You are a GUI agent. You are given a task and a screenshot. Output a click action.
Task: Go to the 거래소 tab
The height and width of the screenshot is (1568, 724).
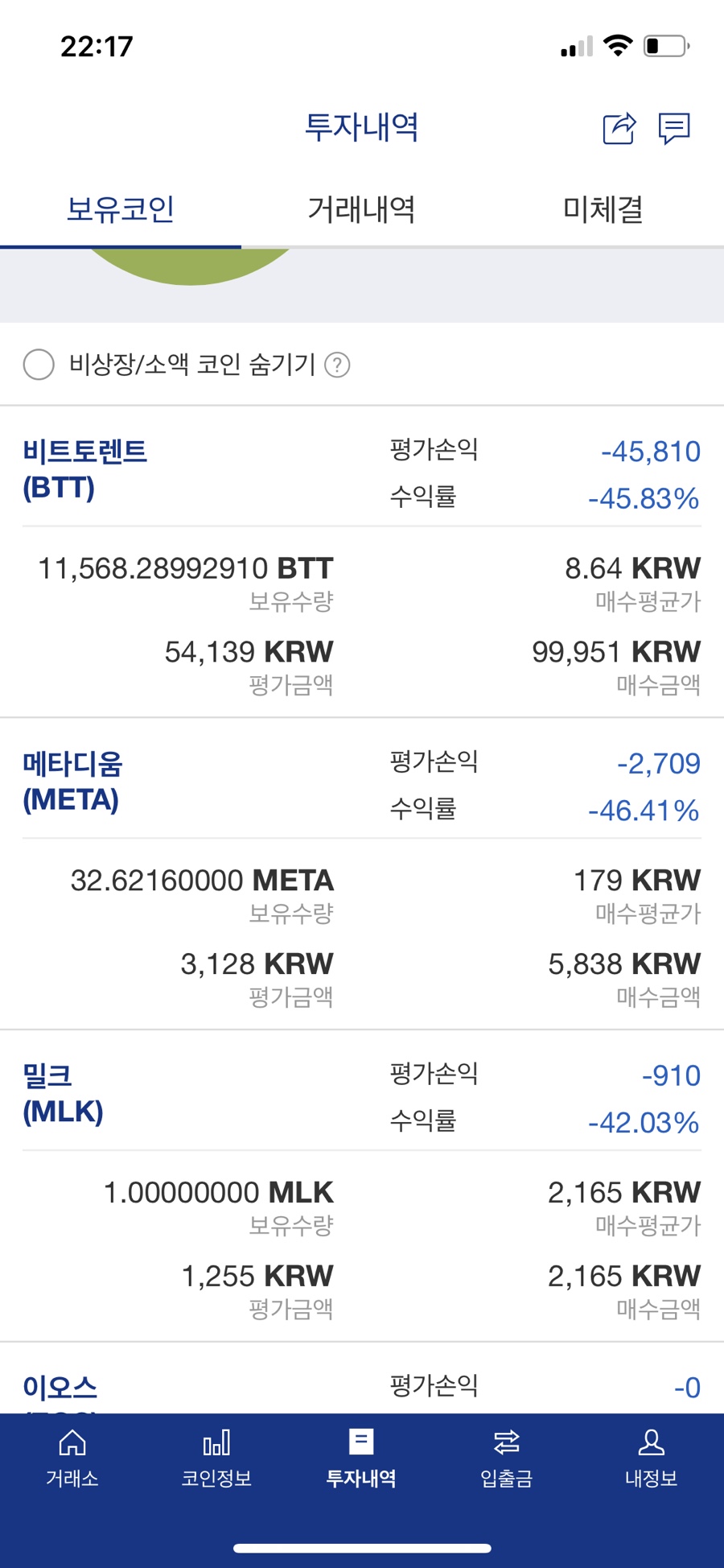coord(72,1458)
